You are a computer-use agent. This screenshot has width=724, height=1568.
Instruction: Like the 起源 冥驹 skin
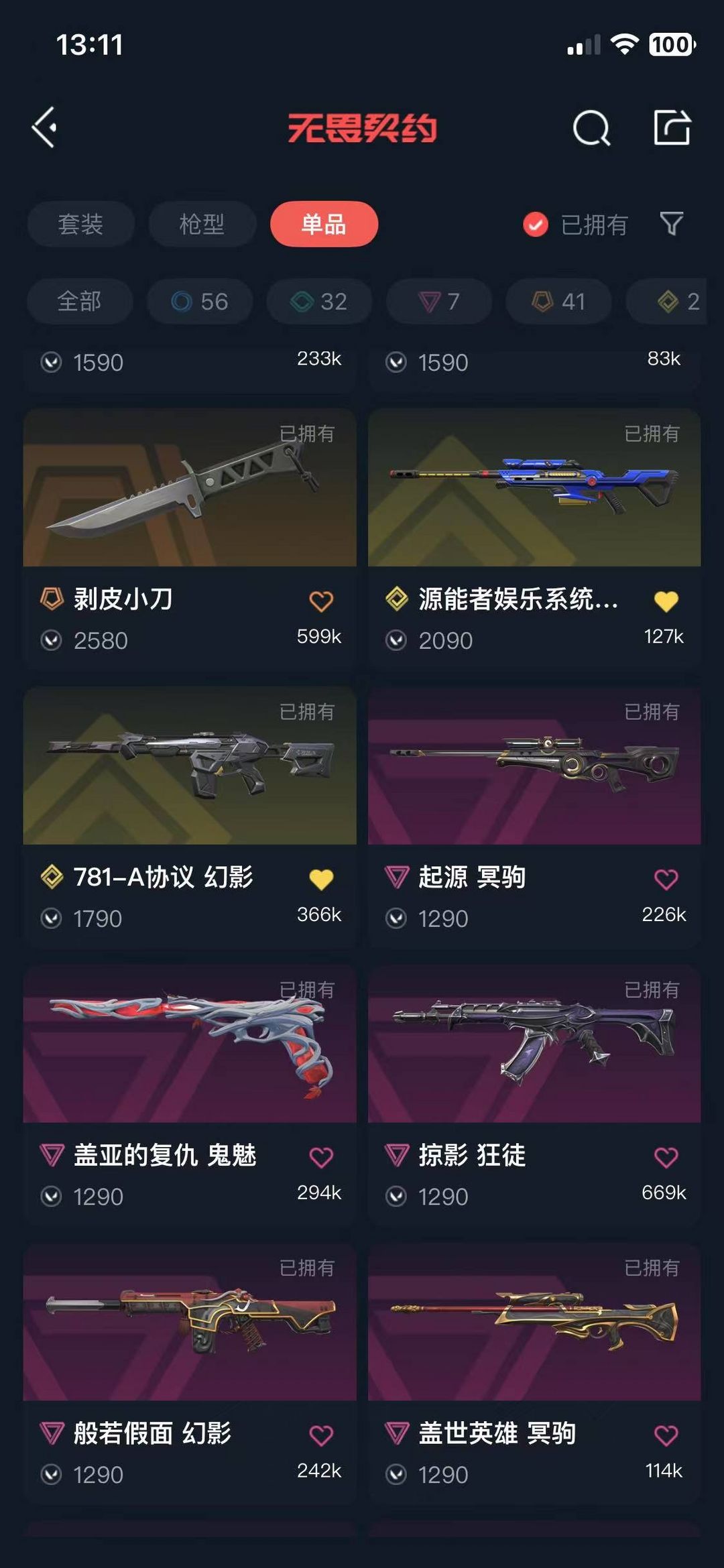[666, 879]
